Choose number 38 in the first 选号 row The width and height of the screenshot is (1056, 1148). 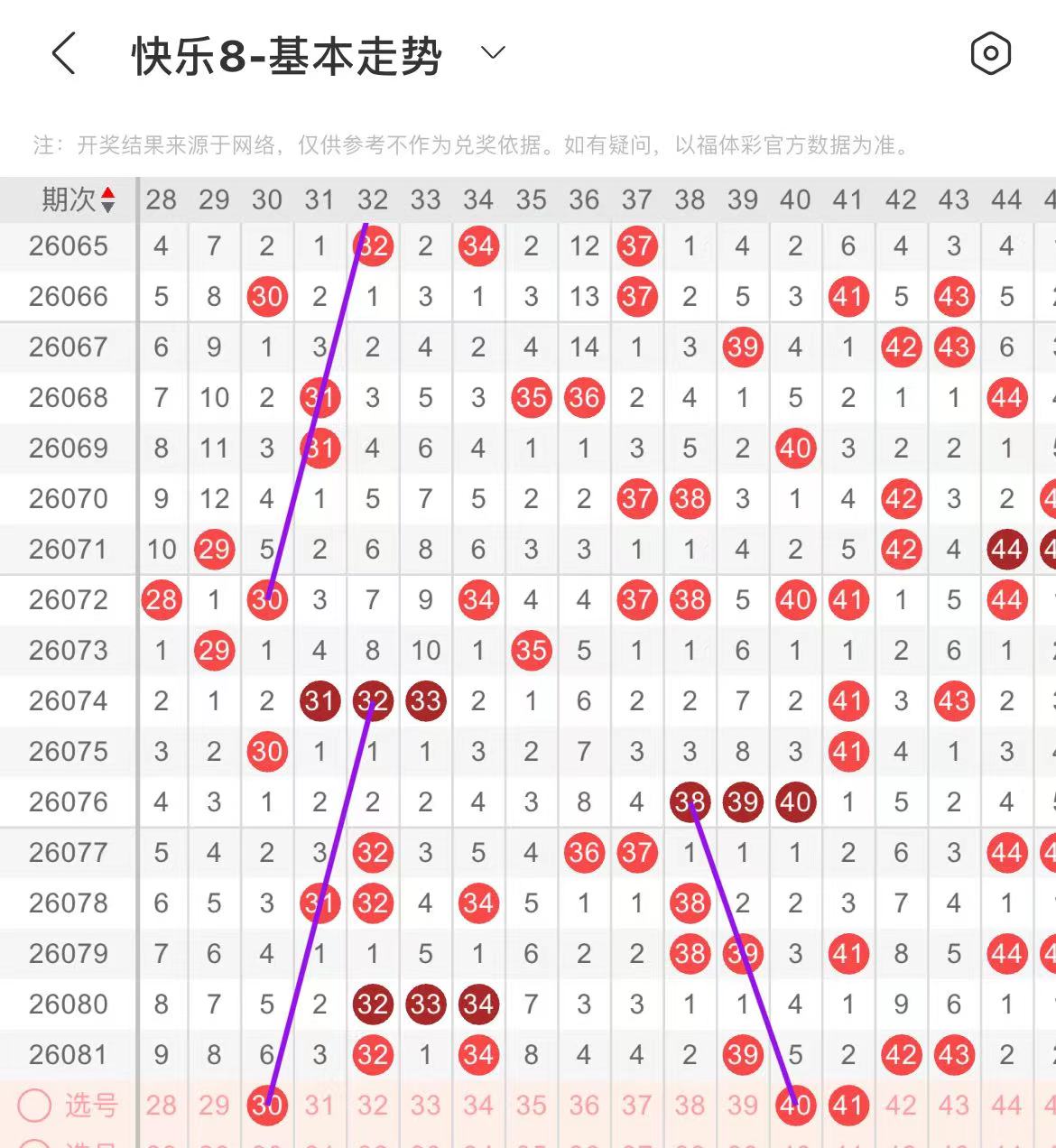[x=690, y=1106]
